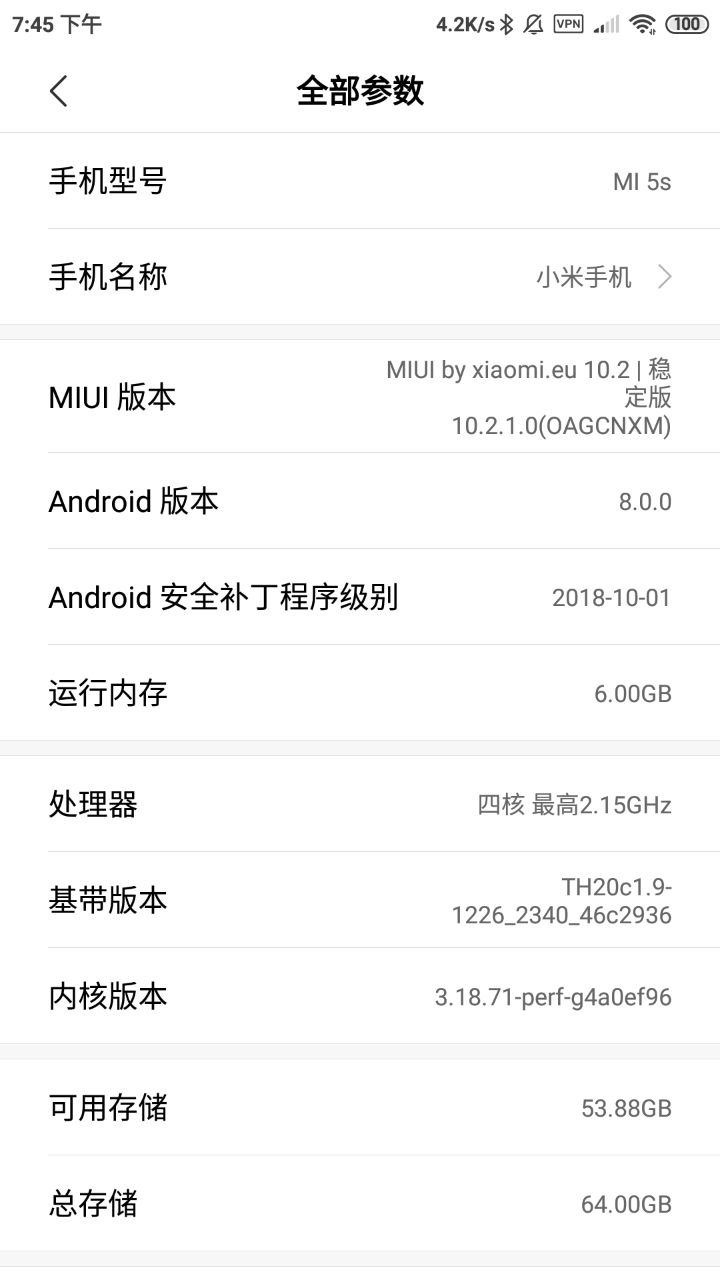
Task: Go back from the 全部参数 page
Action: coord(59,91)
